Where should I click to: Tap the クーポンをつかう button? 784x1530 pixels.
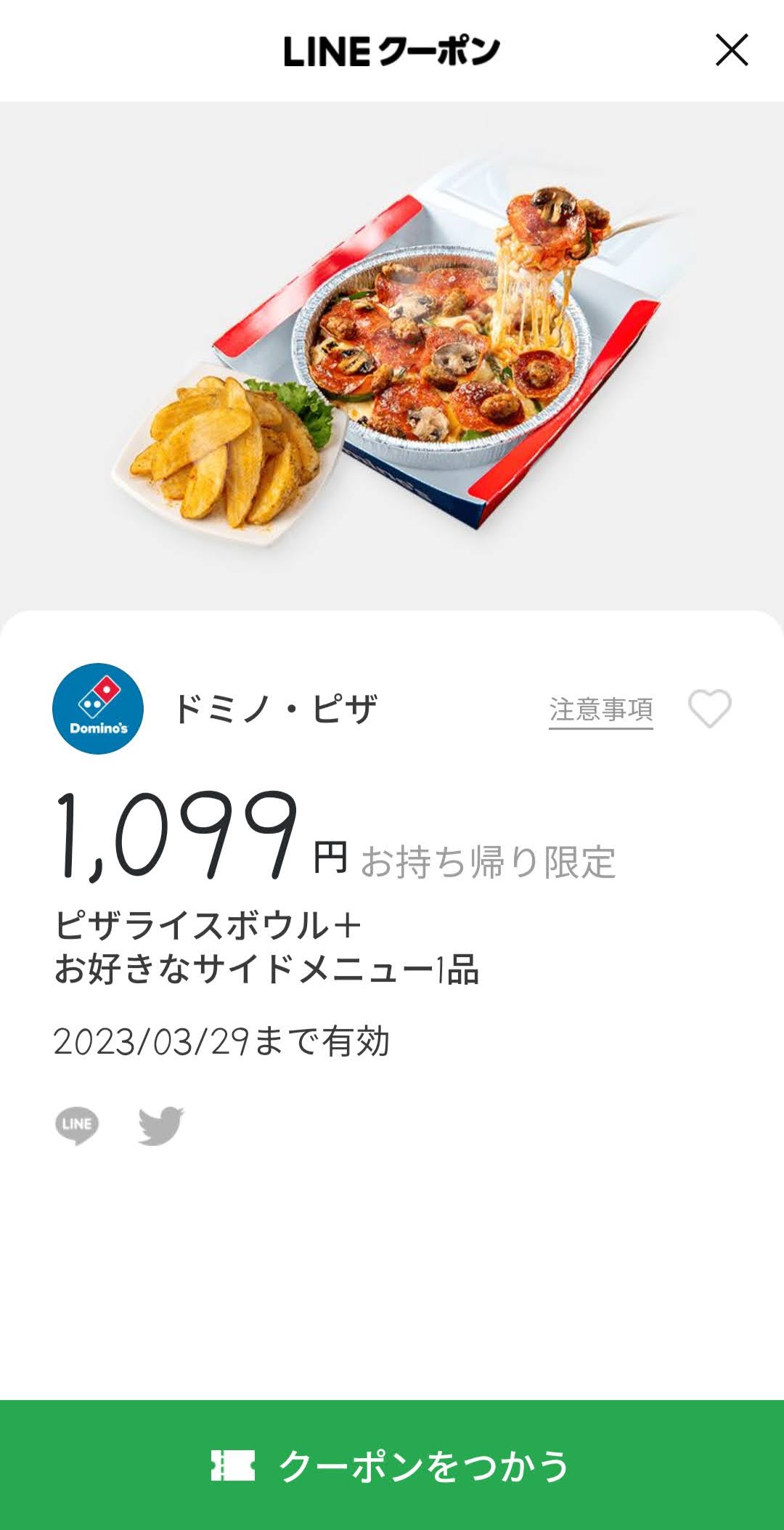click(x=392, y=1465)
